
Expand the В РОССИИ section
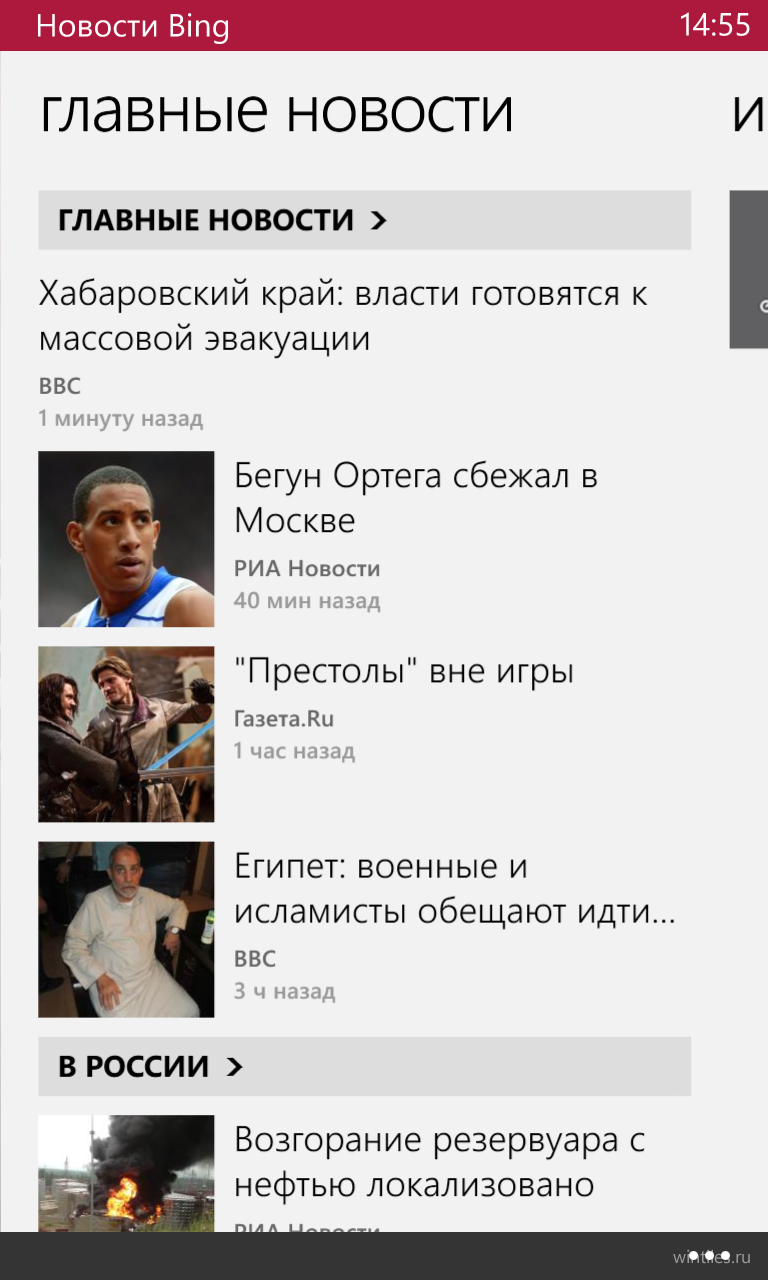point(364,1066)
